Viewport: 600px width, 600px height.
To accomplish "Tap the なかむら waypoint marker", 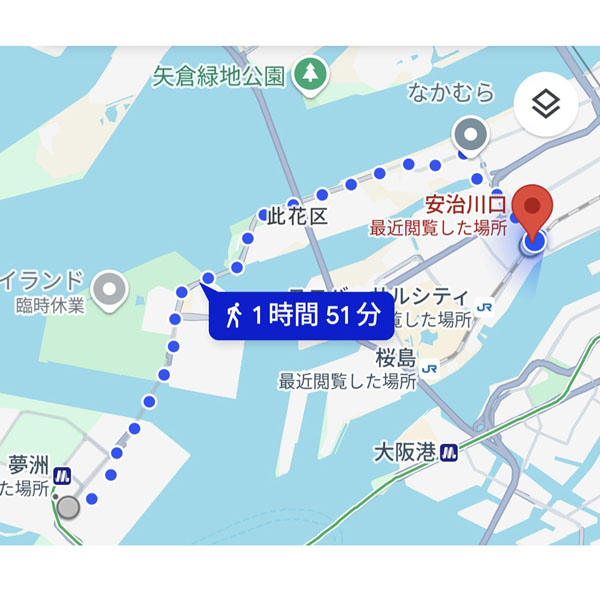I will [470, 133].
